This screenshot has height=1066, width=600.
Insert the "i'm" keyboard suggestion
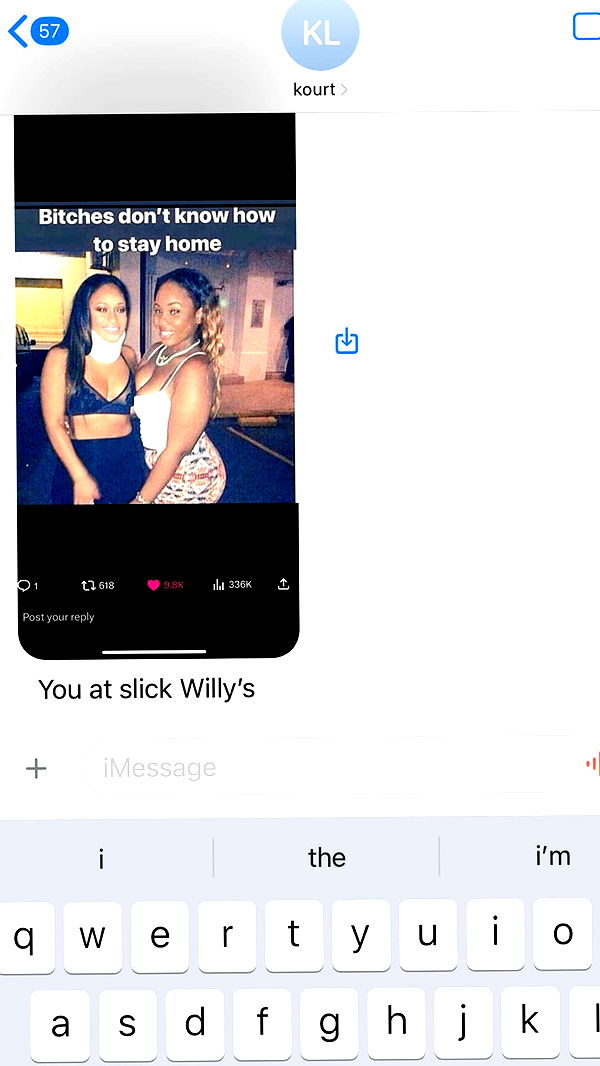click(x=552, y=856)
